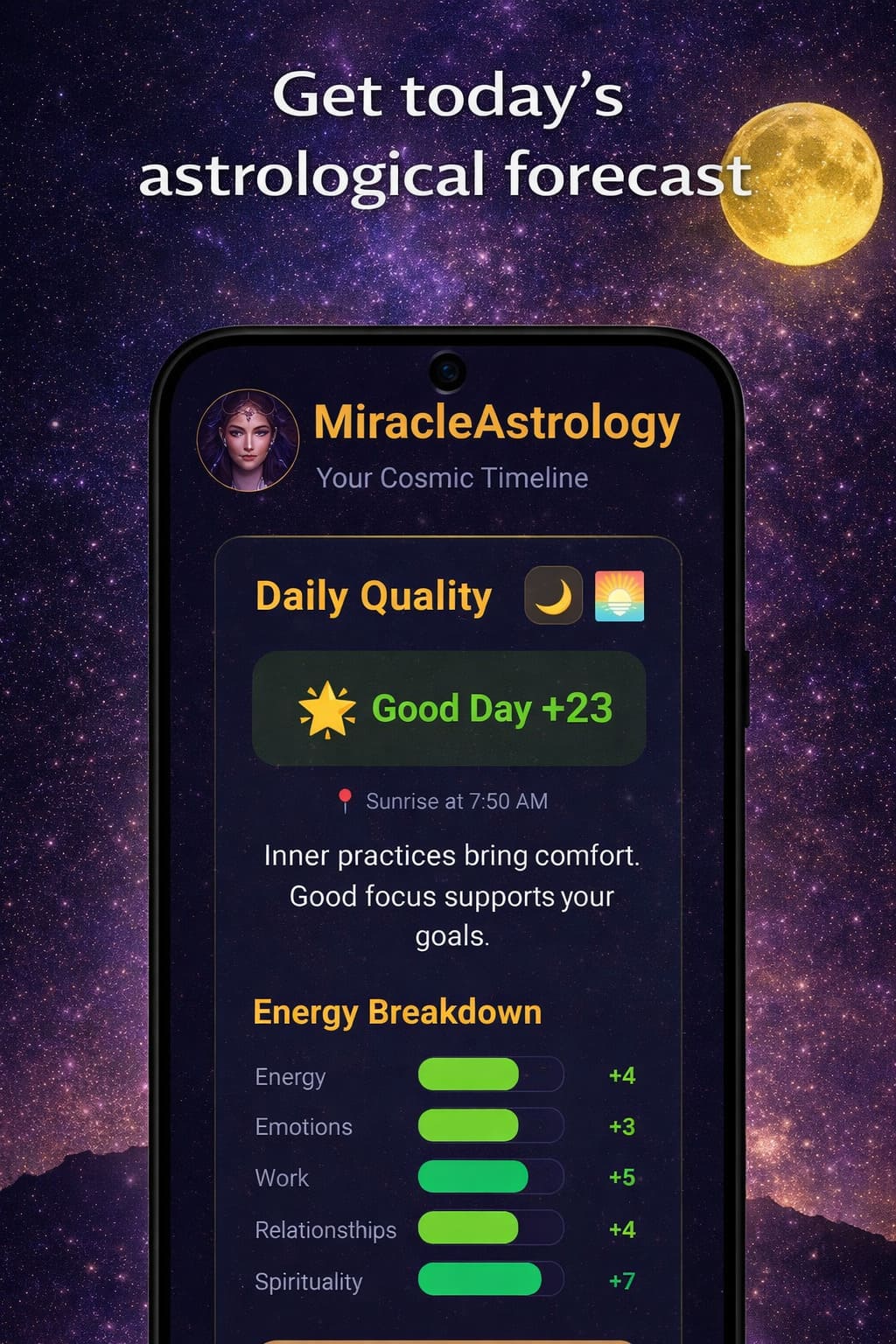896x1344 pixels.
Task: Tap the camera notch area at screen top
Action: click(448, 369)
